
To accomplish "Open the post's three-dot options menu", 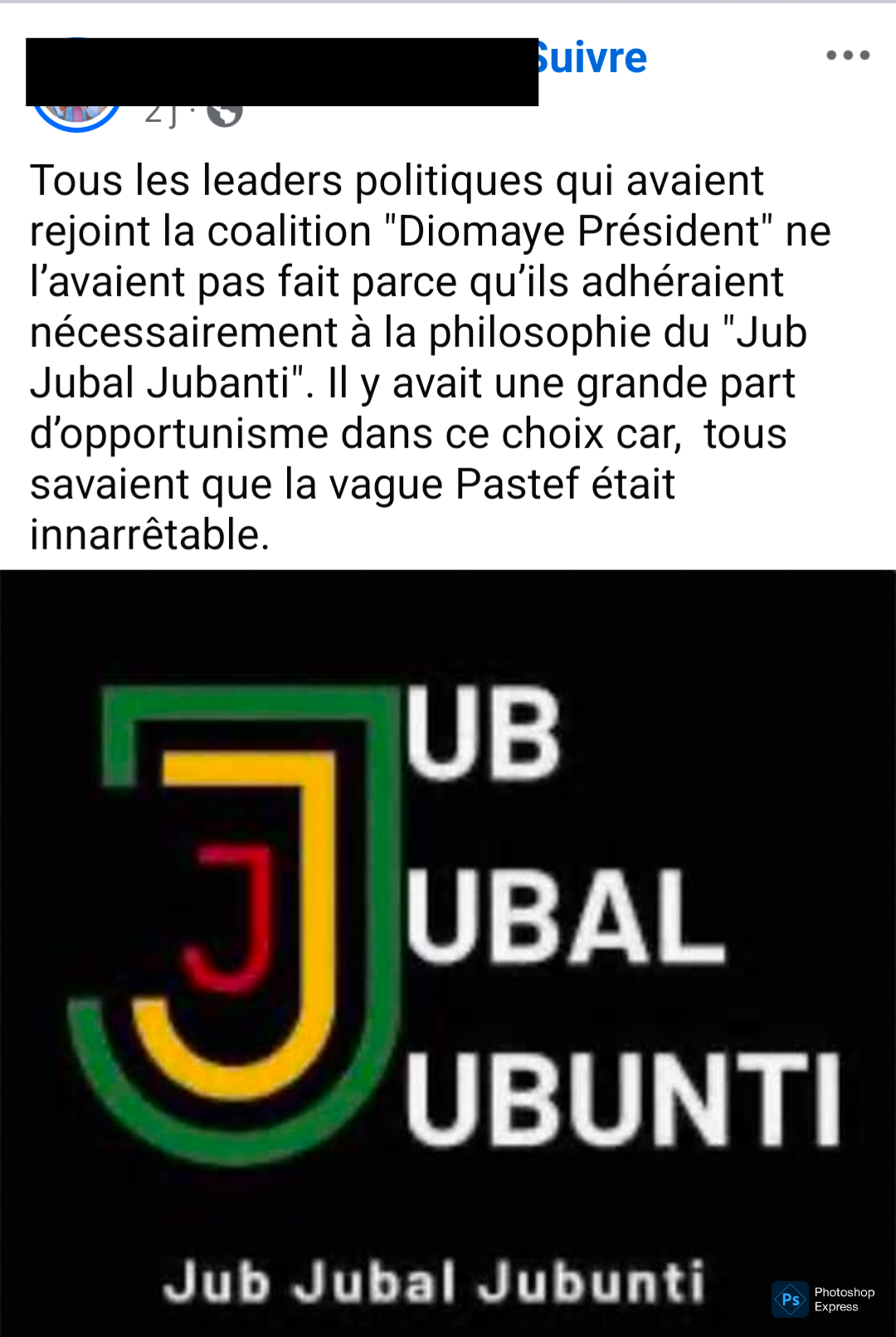I will click(x=847, y=56).
